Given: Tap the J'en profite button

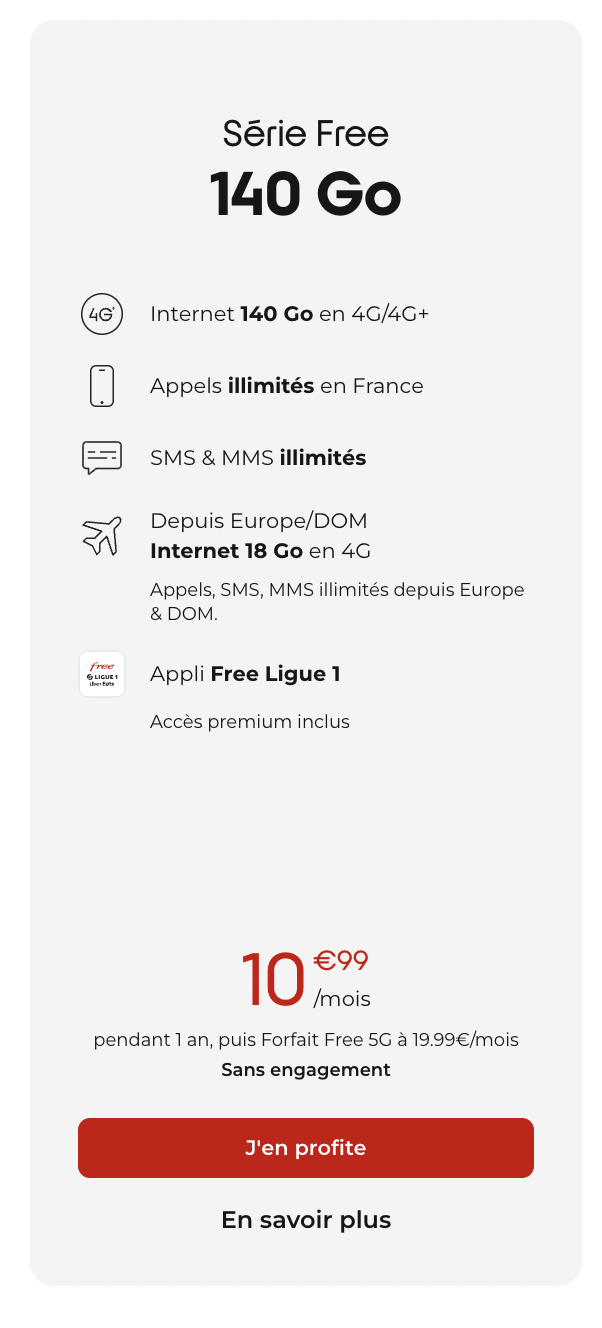Looking at the screenshot, I should (305, 1148).
